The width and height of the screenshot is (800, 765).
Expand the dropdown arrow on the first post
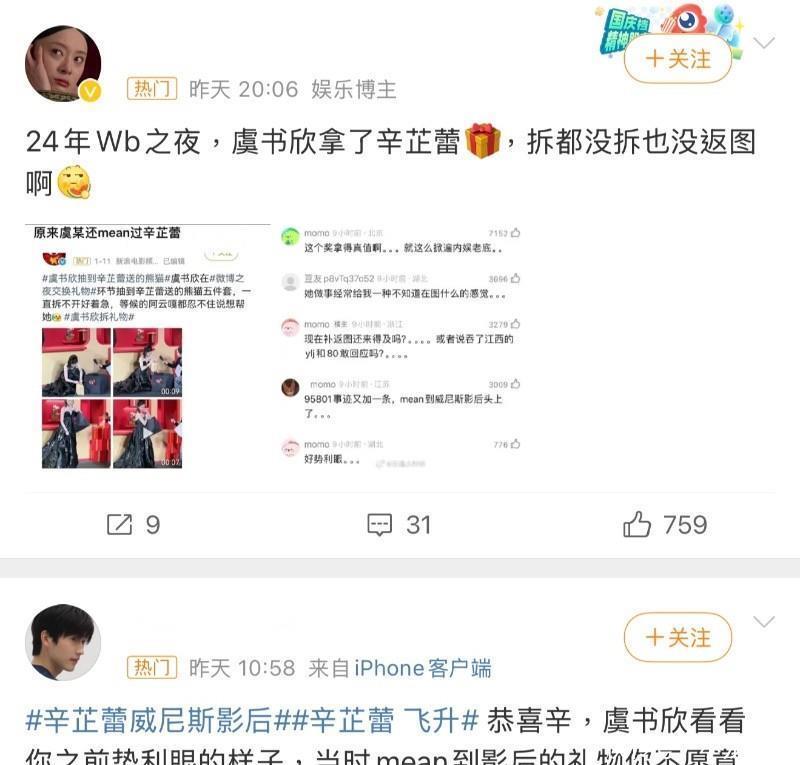764,43
